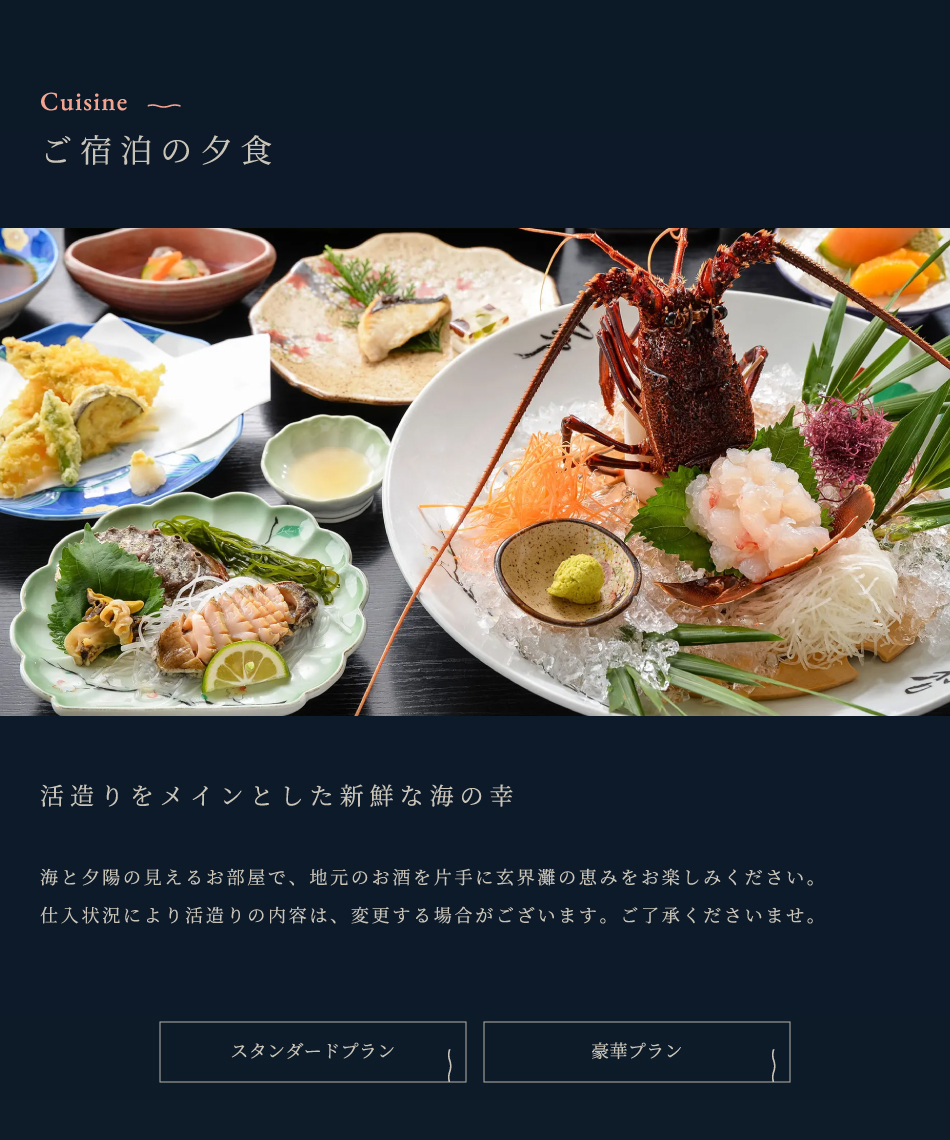Viewport: 950px width, 1140px height.
Task: View the 豪華プラン dinner plan
Action: click(x=636, y=1051)
